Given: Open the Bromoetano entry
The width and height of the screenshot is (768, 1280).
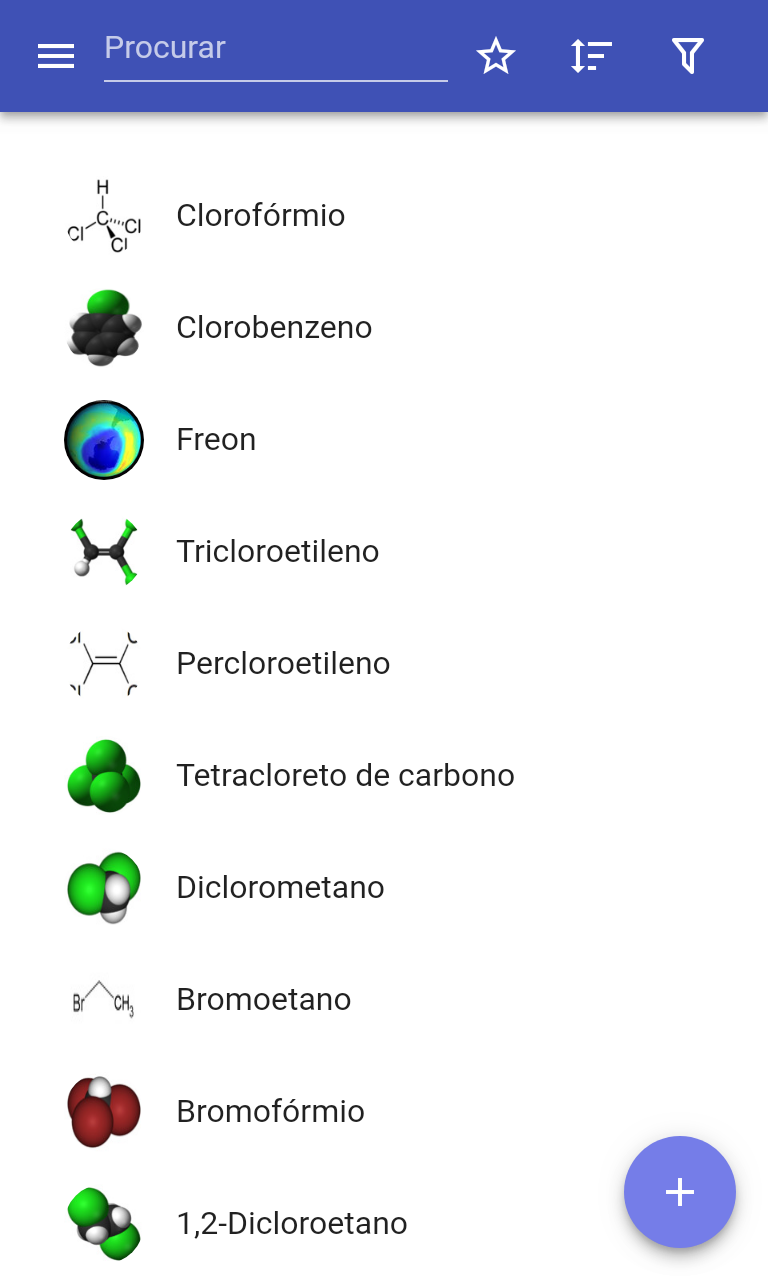Looking at the screenshot, I should coord(263,1000).
